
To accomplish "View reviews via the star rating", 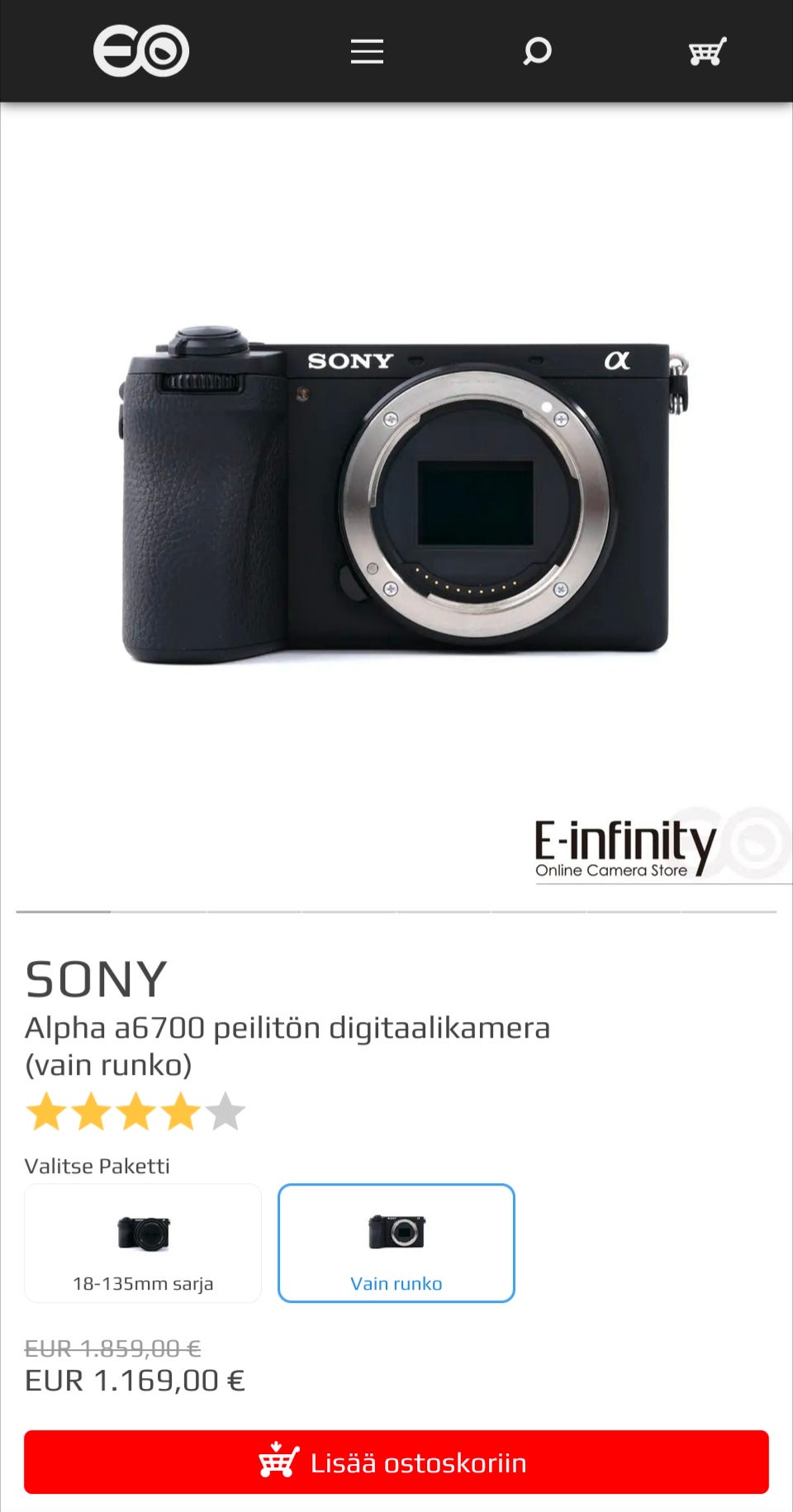I will tap(135, 1111).
